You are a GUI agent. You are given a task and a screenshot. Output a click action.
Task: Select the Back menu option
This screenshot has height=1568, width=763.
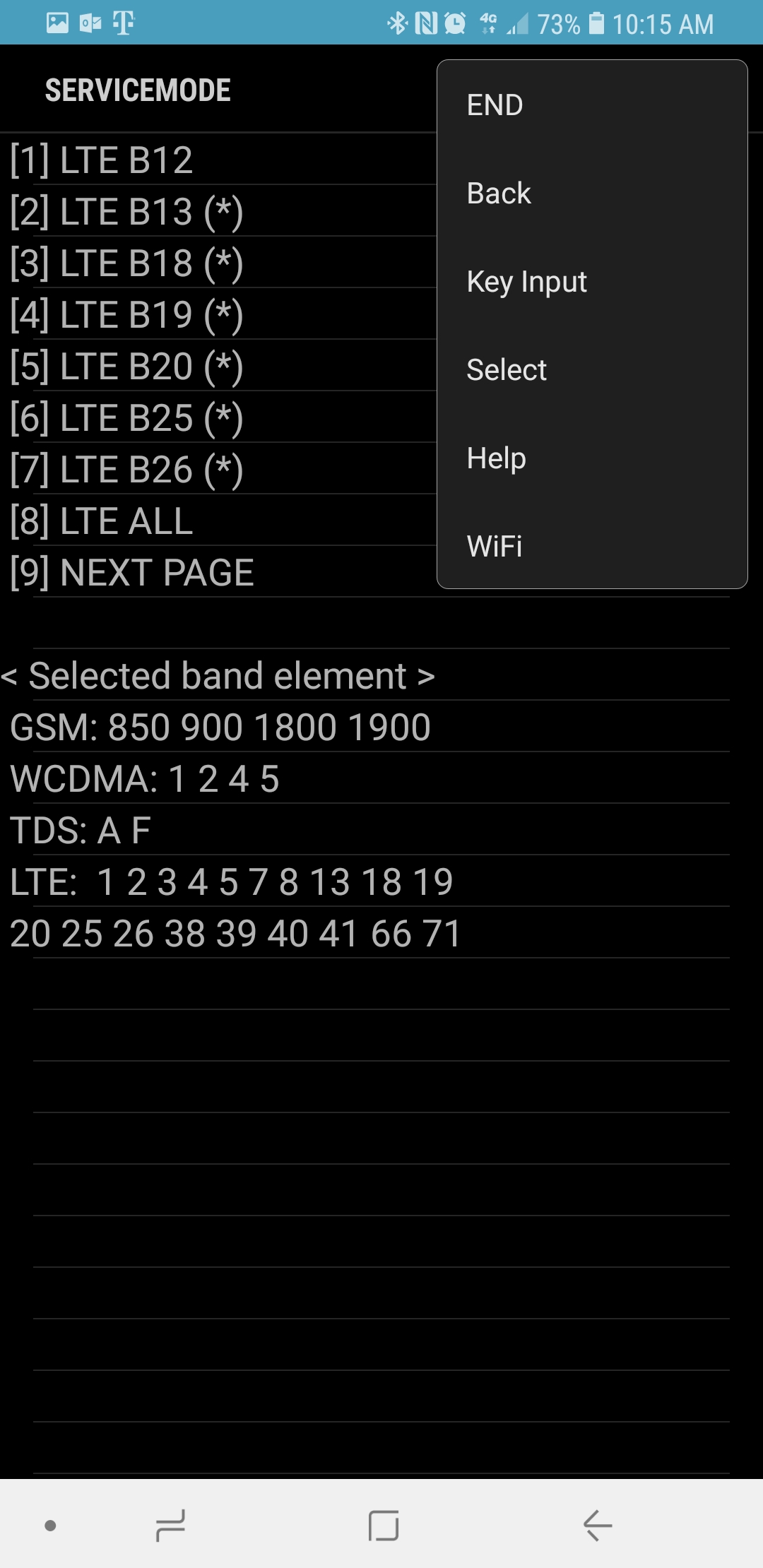pyautogui.click(x=499, y=194)
